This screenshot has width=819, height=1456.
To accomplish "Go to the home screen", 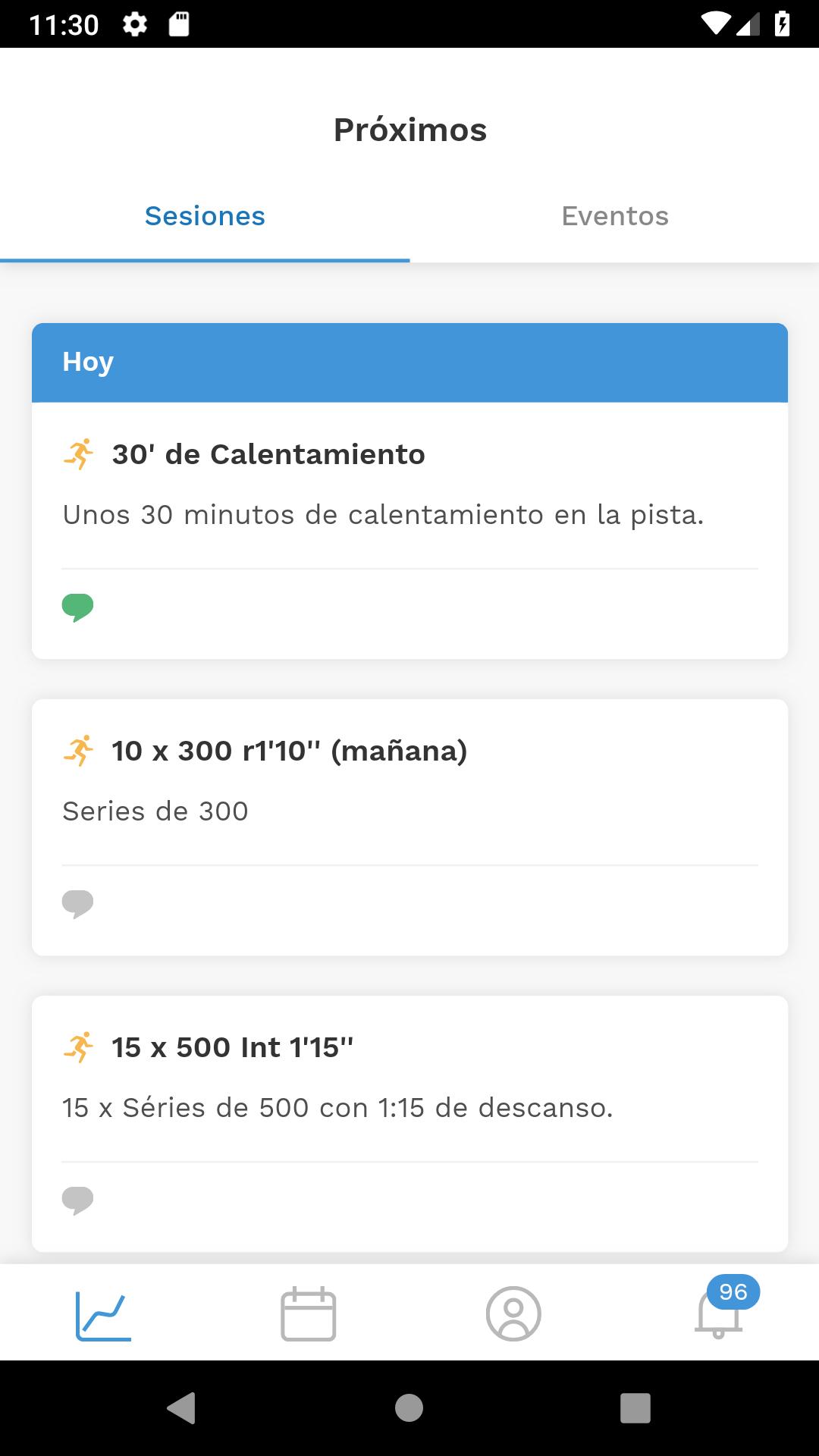I will tap(409, 1408).
